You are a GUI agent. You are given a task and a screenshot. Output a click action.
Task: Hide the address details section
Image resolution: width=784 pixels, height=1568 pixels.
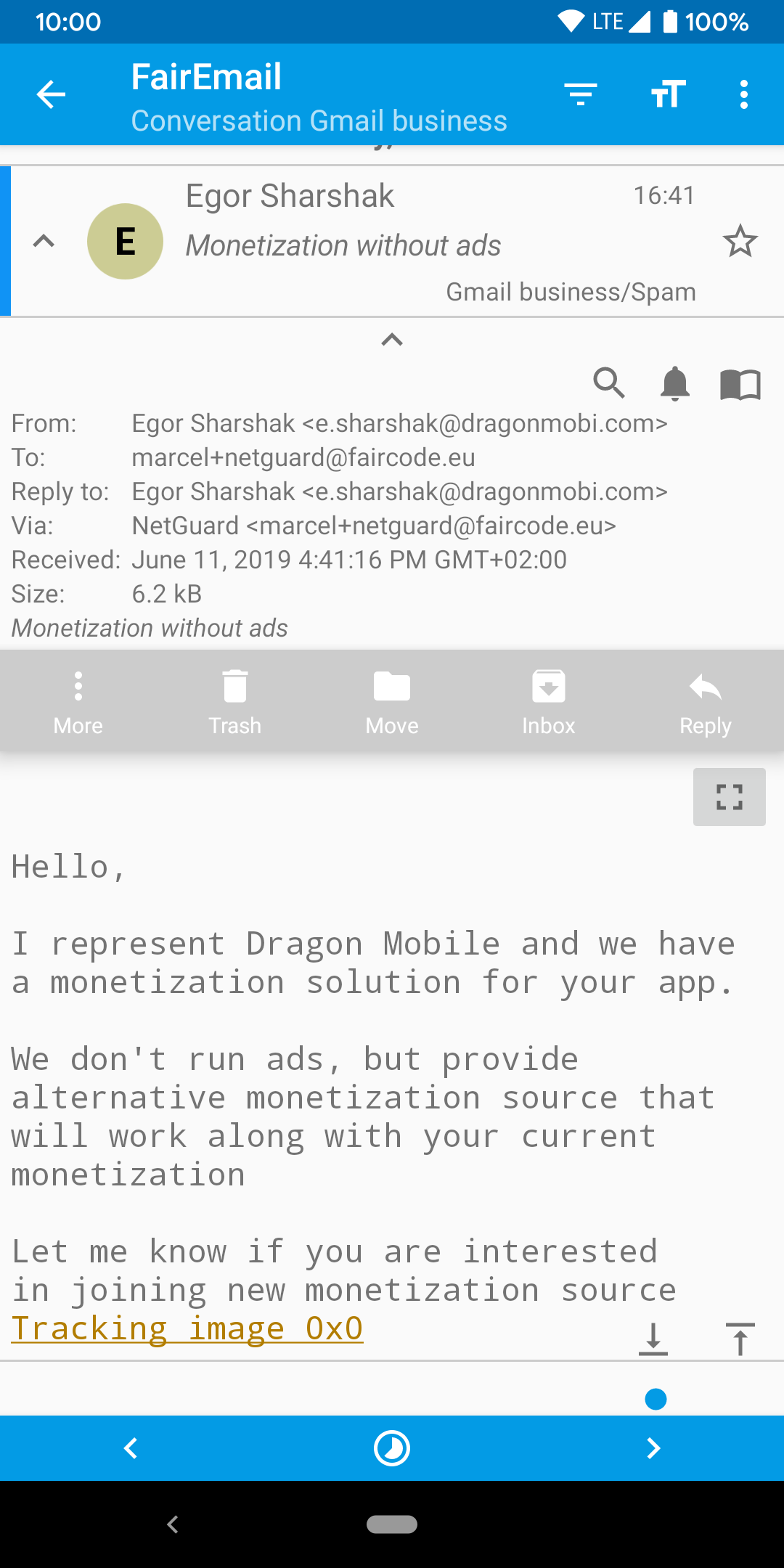pos(392,340)
